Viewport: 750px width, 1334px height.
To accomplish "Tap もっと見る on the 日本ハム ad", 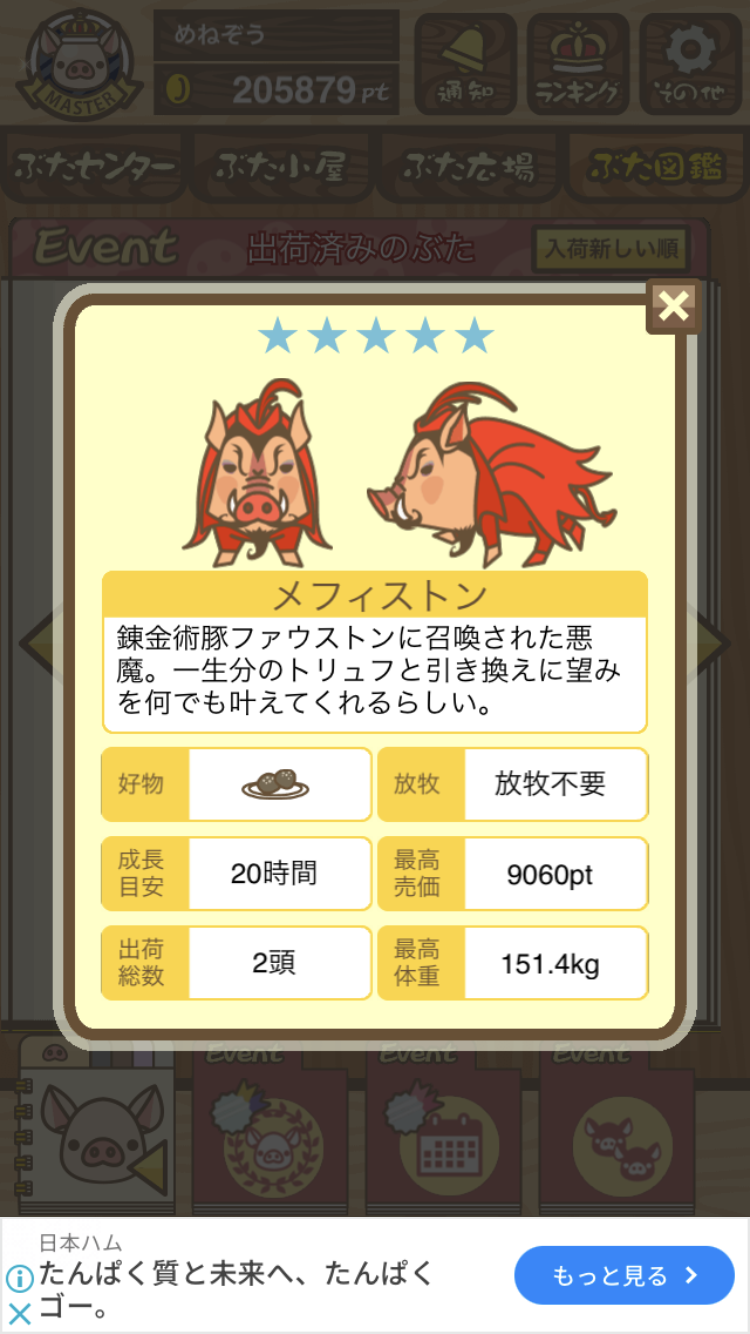I will pyautogui.click(x=624, y=1275).
